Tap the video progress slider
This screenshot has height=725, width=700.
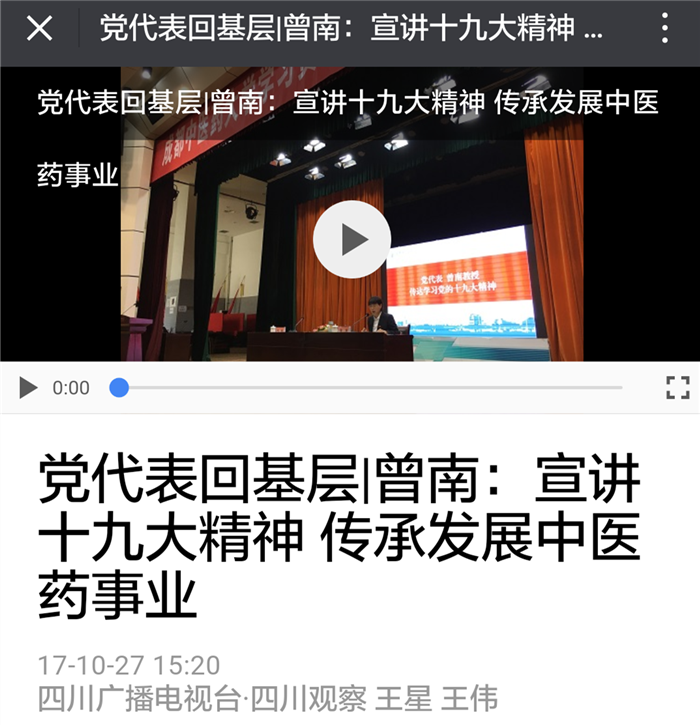[x=370, y=388]
